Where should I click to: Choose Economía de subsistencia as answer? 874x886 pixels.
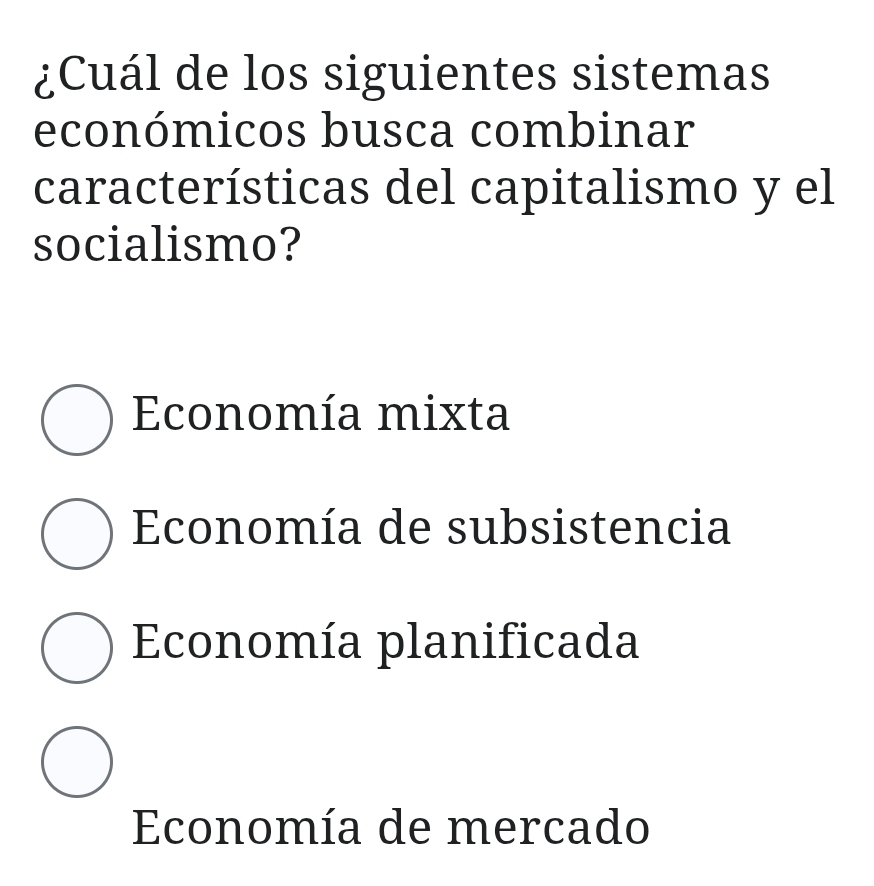(77, 534)
